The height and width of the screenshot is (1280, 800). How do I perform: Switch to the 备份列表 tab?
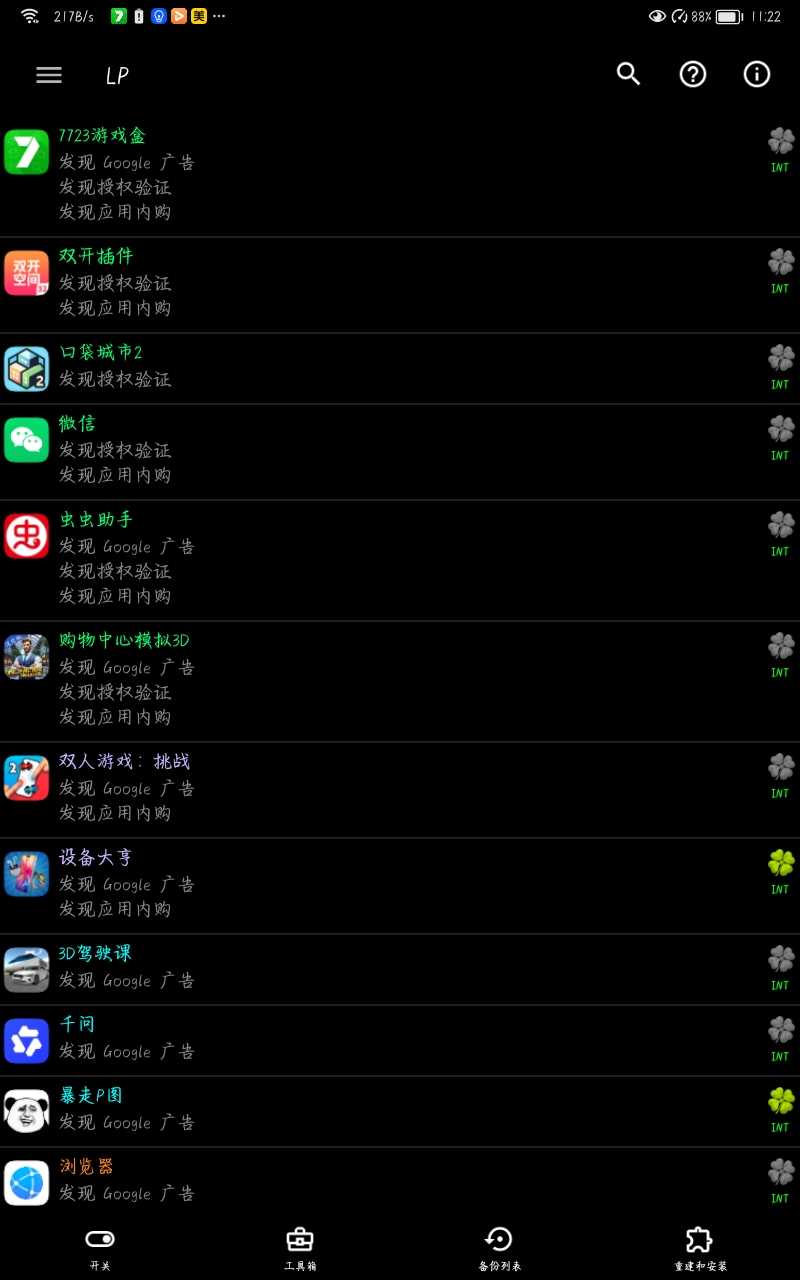tap(499, 1247)
